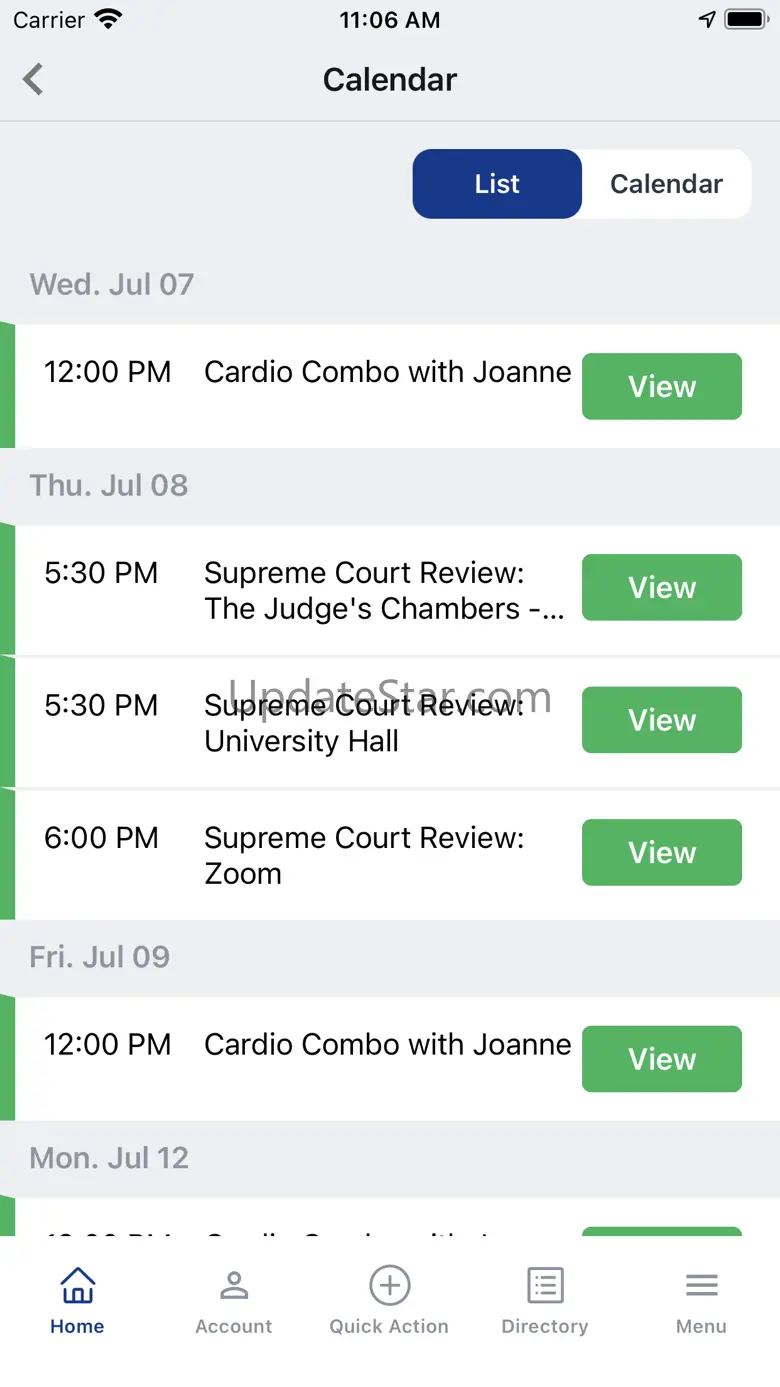Open Quick Action
Viewport: 780px width, 1387px height.
point(389,1300)
